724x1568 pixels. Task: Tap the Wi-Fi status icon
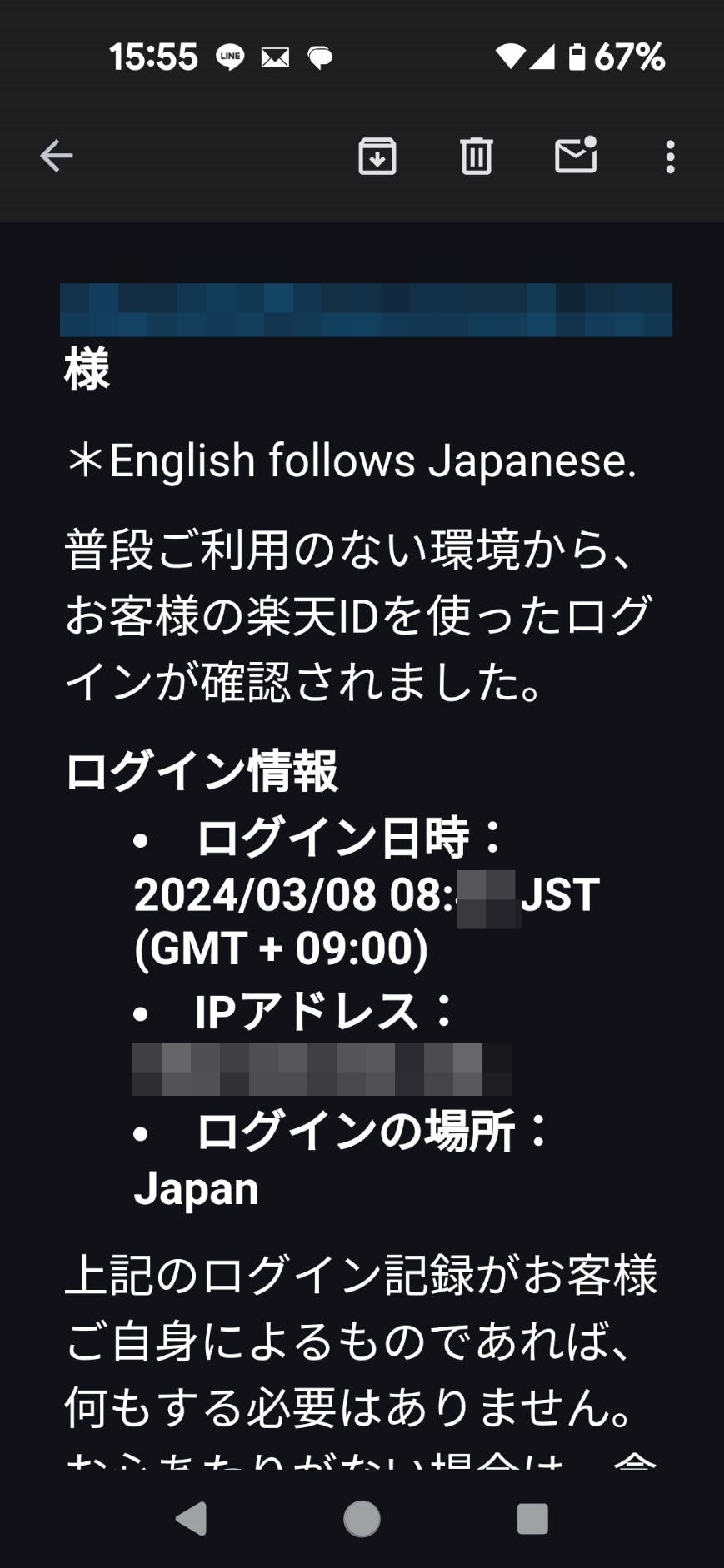click(x=511, y=56)
